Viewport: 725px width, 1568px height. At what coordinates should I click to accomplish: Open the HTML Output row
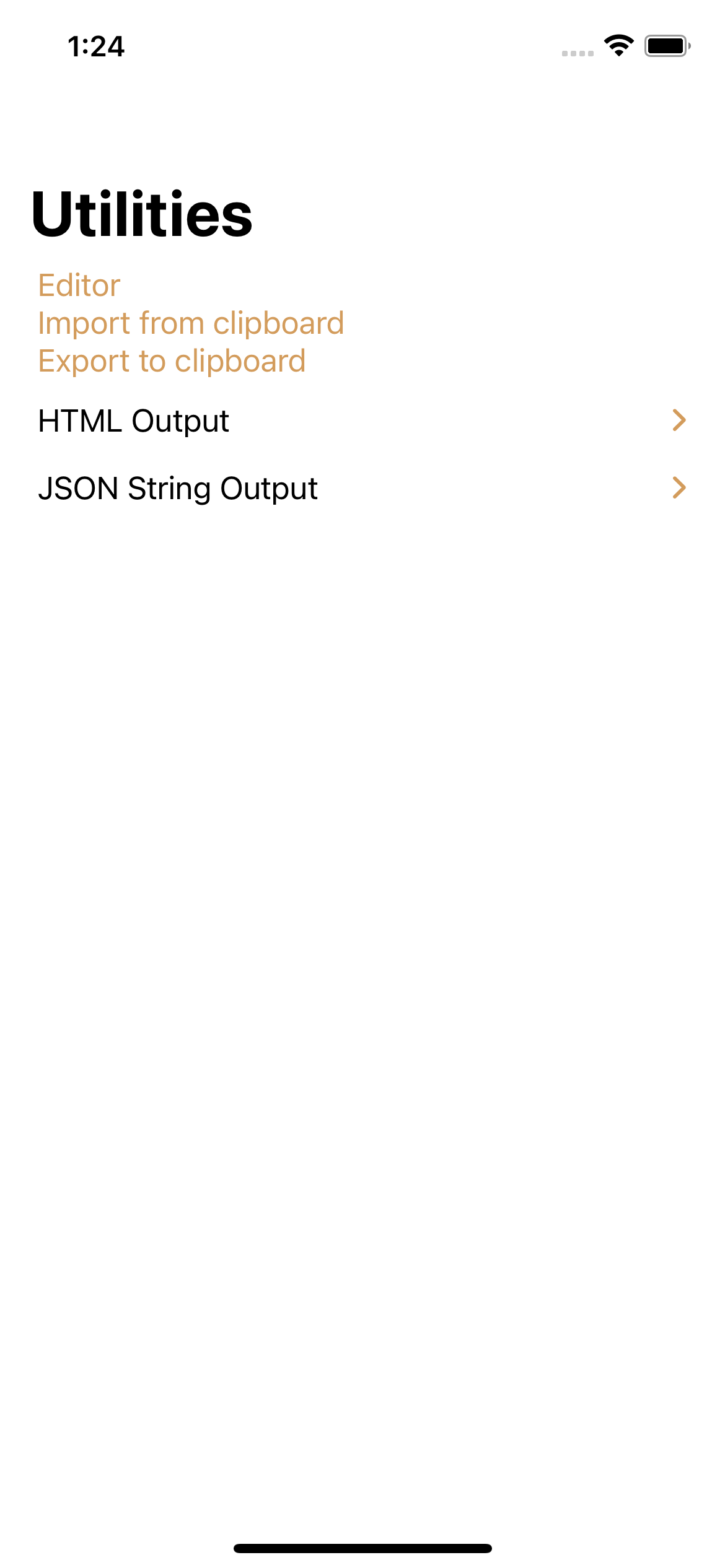362,421
